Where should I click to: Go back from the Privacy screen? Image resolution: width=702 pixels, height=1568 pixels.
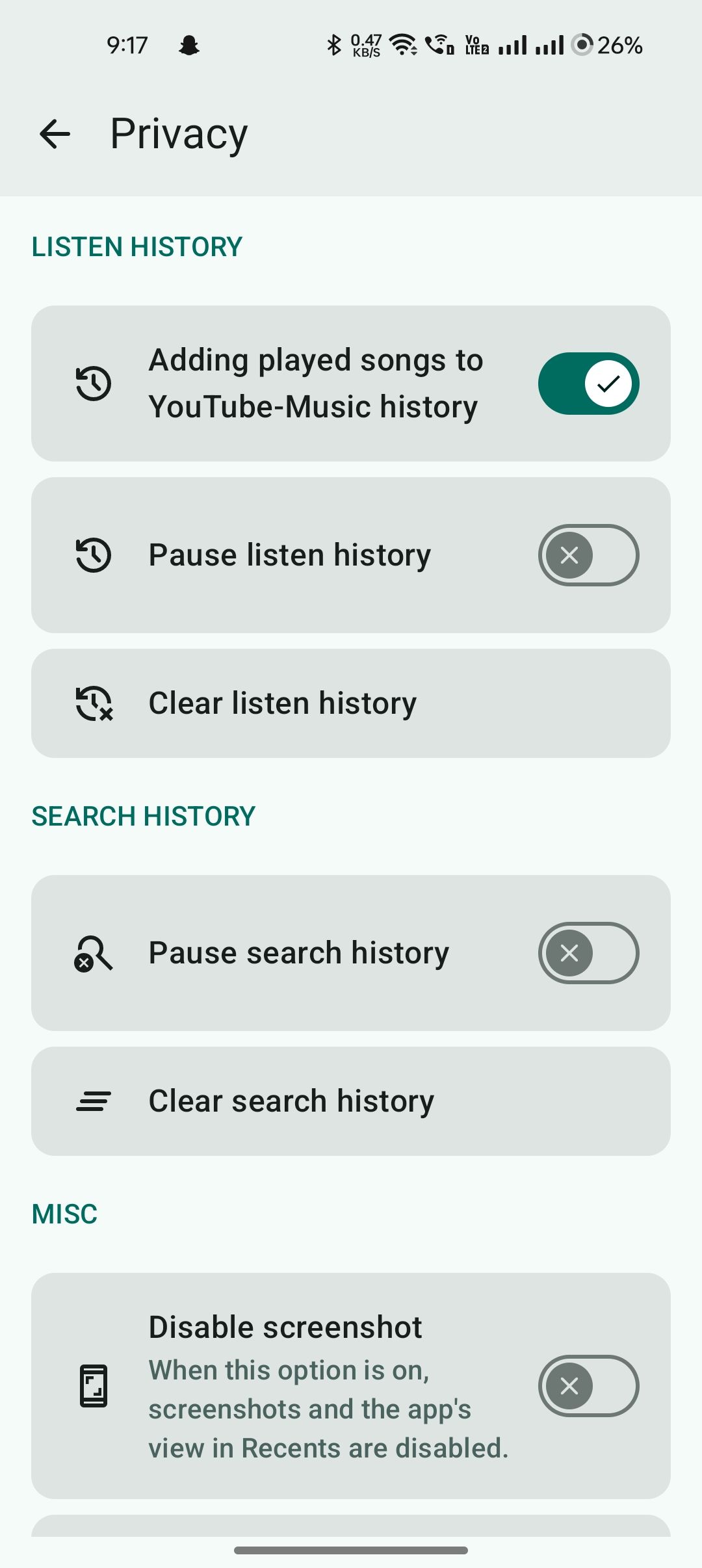point(55,134)
